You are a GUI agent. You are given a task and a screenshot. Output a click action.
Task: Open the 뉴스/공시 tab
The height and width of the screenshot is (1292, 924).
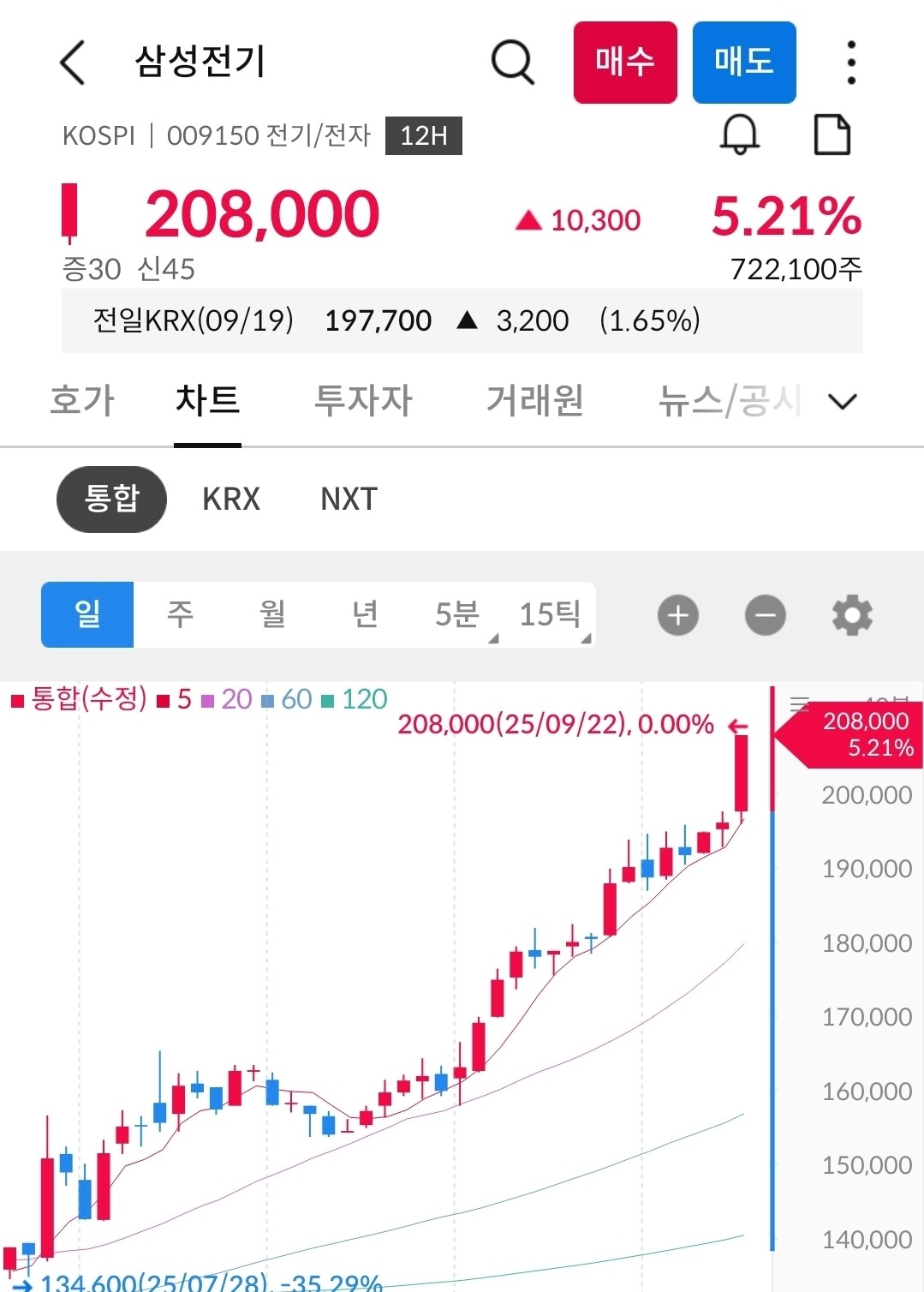[x=730, y=400]
